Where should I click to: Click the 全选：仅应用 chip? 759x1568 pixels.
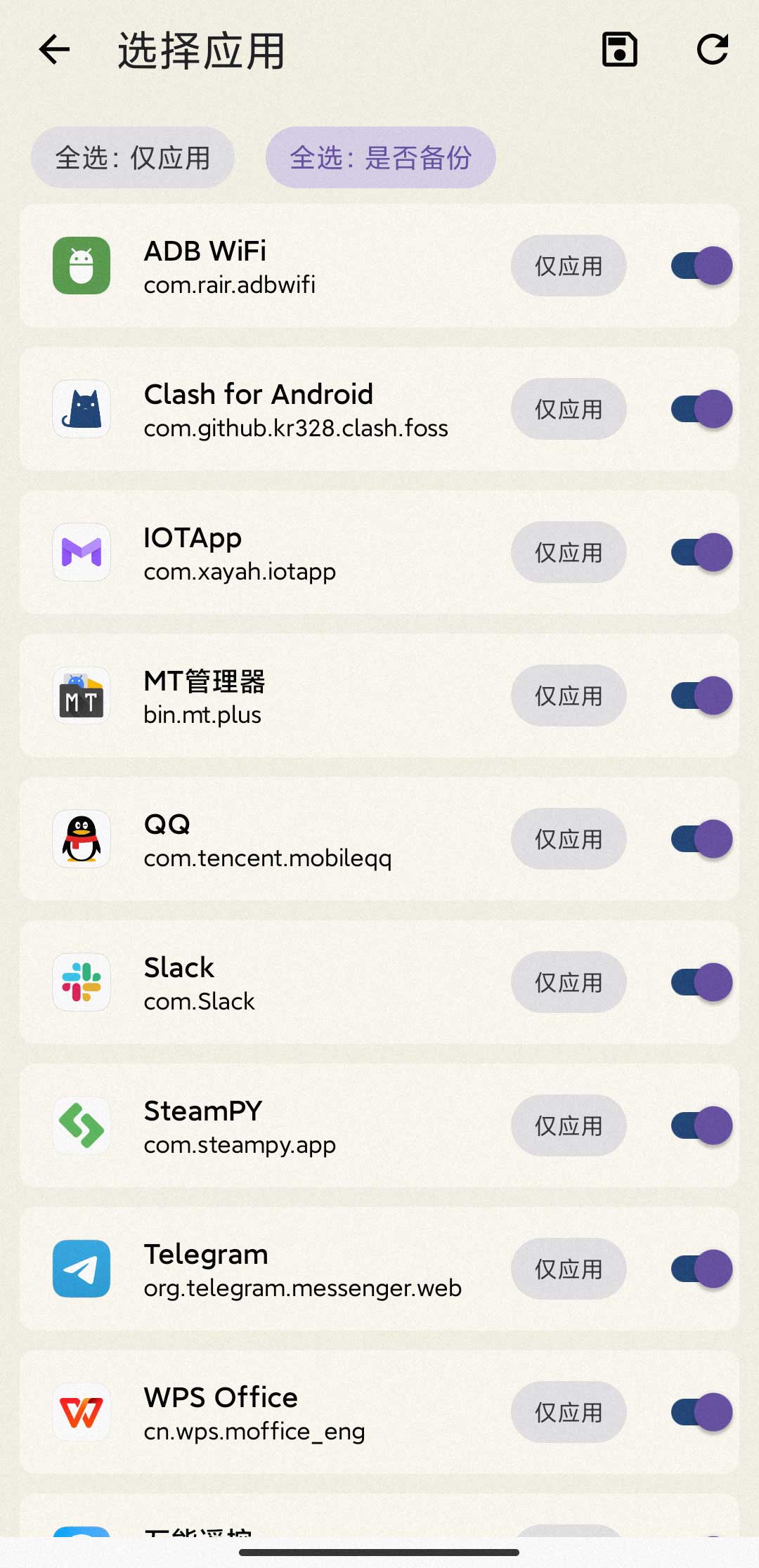coord(133,157)
